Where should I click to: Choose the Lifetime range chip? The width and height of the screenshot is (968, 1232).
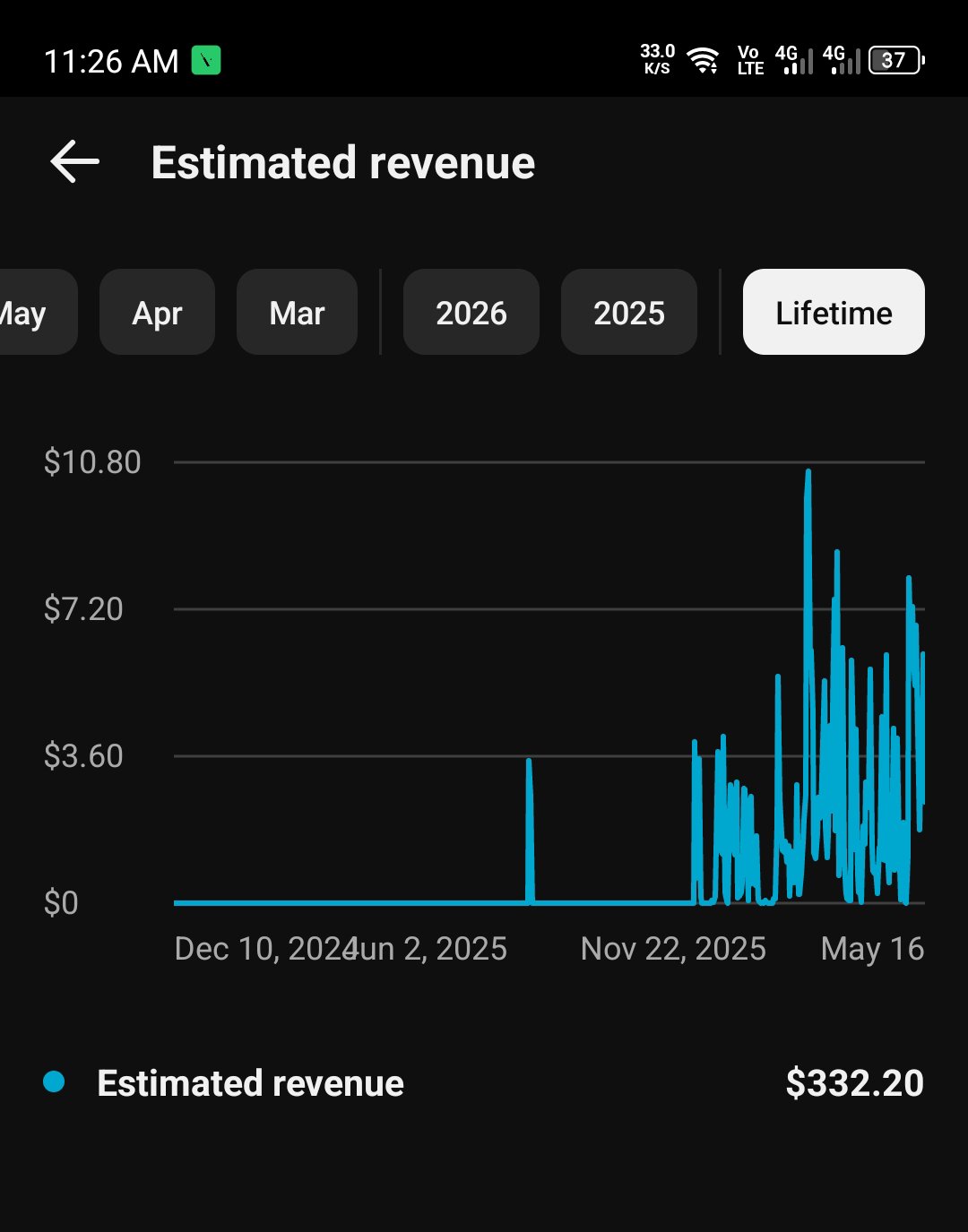[x=834, y=312]
